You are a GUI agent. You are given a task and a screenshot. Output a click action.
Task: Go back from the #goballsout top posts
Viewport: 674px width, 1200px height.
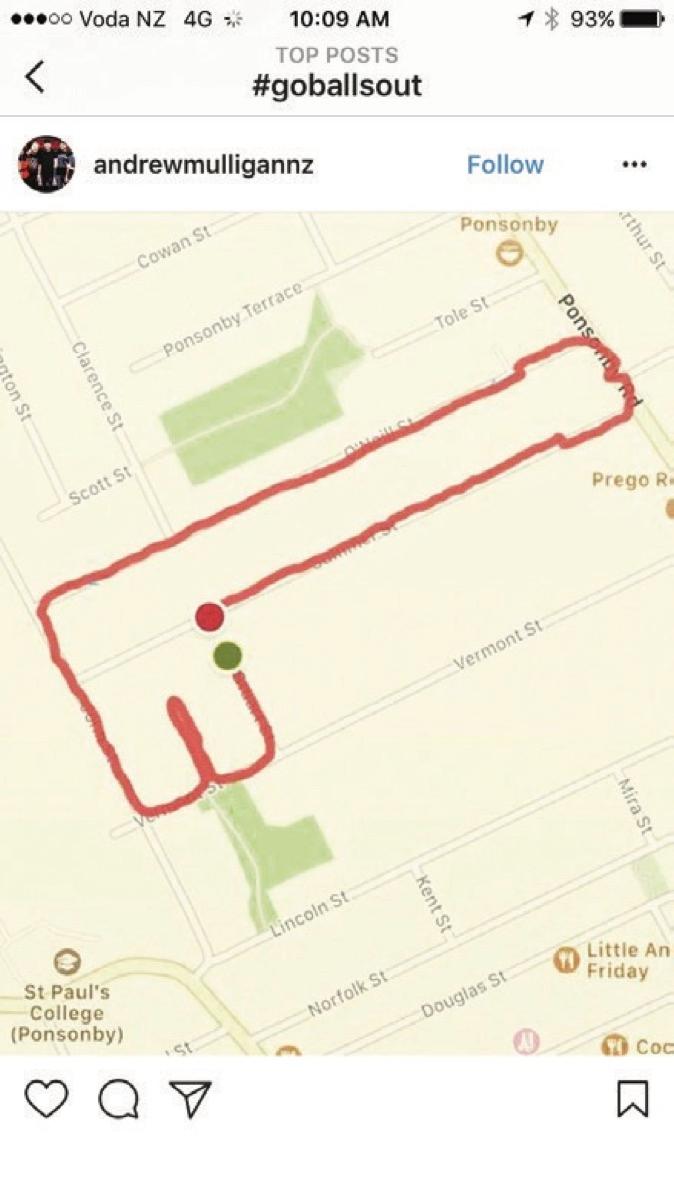(35, 76)
